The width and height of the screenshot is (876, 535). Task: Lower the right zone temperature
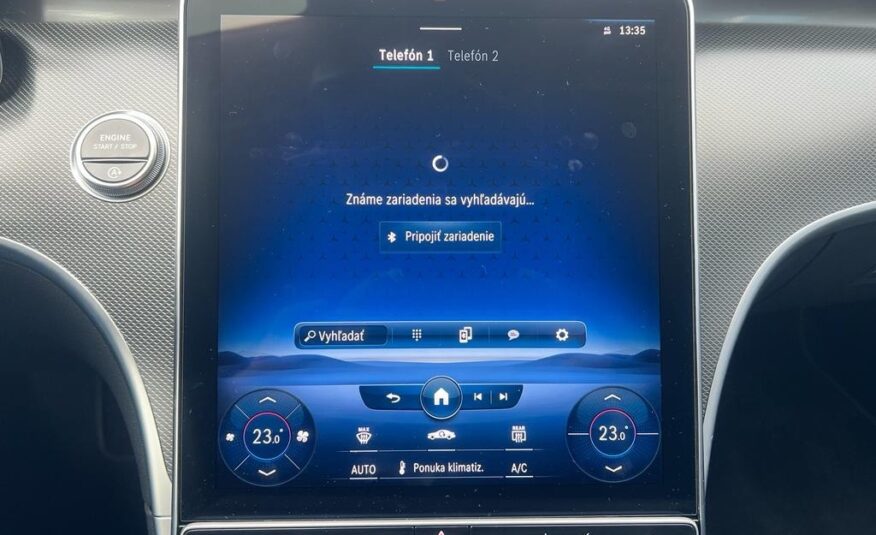612,468
